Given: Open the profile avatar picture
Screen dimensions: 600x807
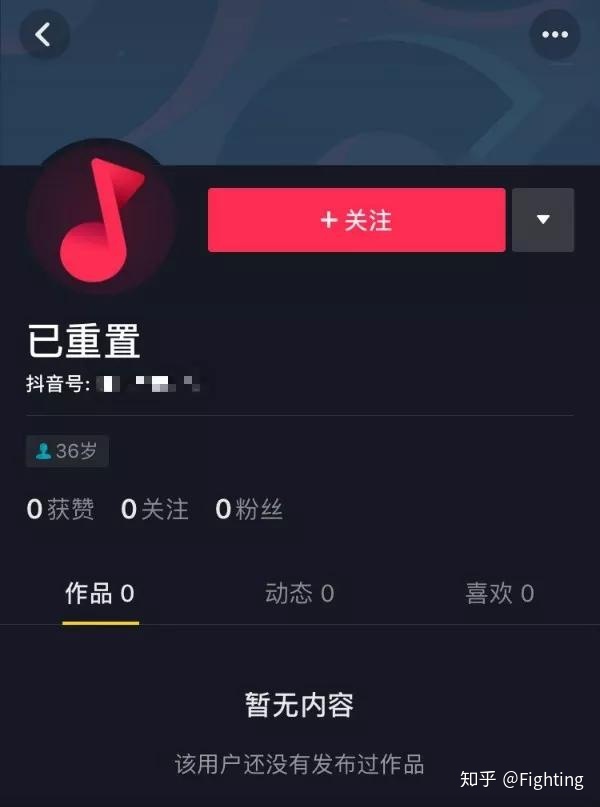Looking at the screenshot, I should tap(100, 217).
